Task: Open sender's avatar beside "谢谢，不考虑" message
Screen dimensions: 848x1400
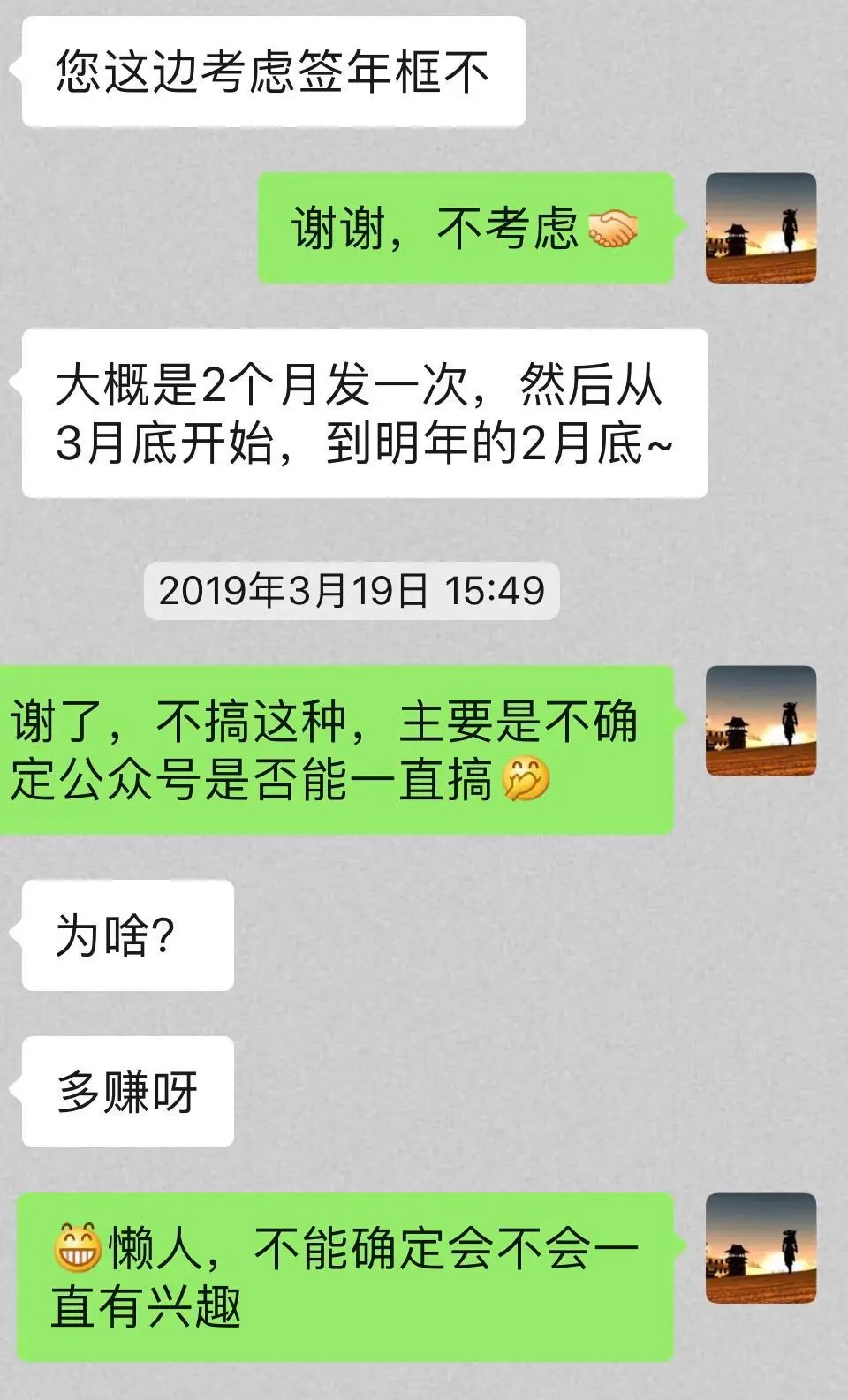Action: tap(761, 228)
